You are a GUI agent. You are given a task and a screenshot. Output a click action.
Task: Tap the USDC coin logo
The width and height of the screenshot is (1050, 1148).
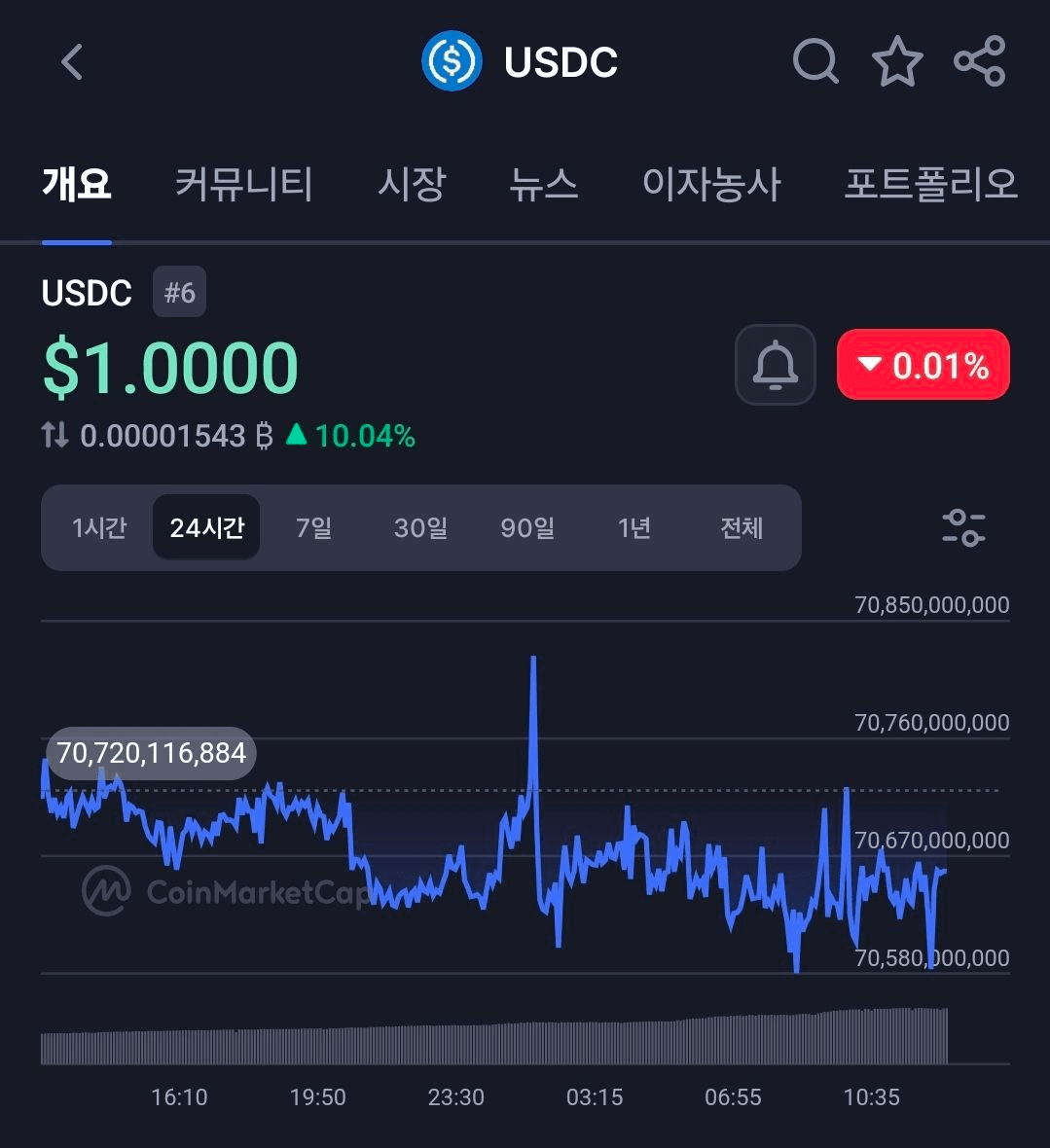(x=452, y=60)
